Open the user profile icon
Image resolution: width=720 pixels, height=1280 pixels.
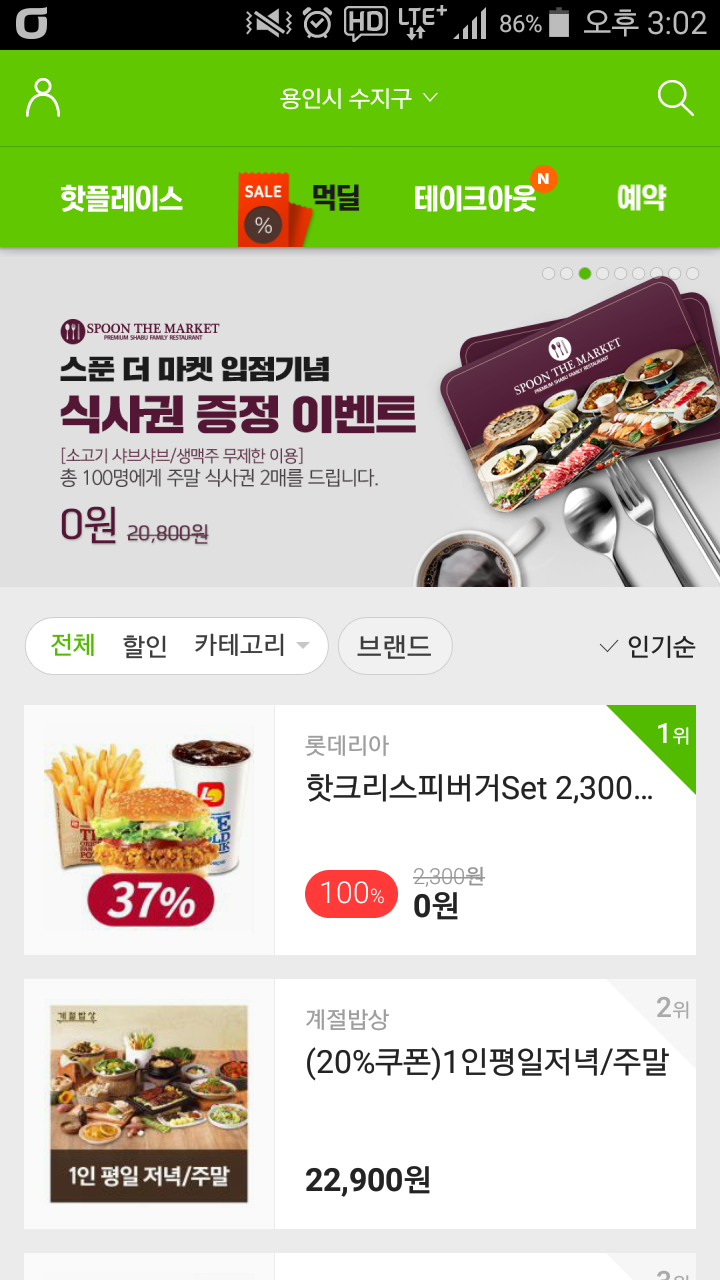pos(43,98)
